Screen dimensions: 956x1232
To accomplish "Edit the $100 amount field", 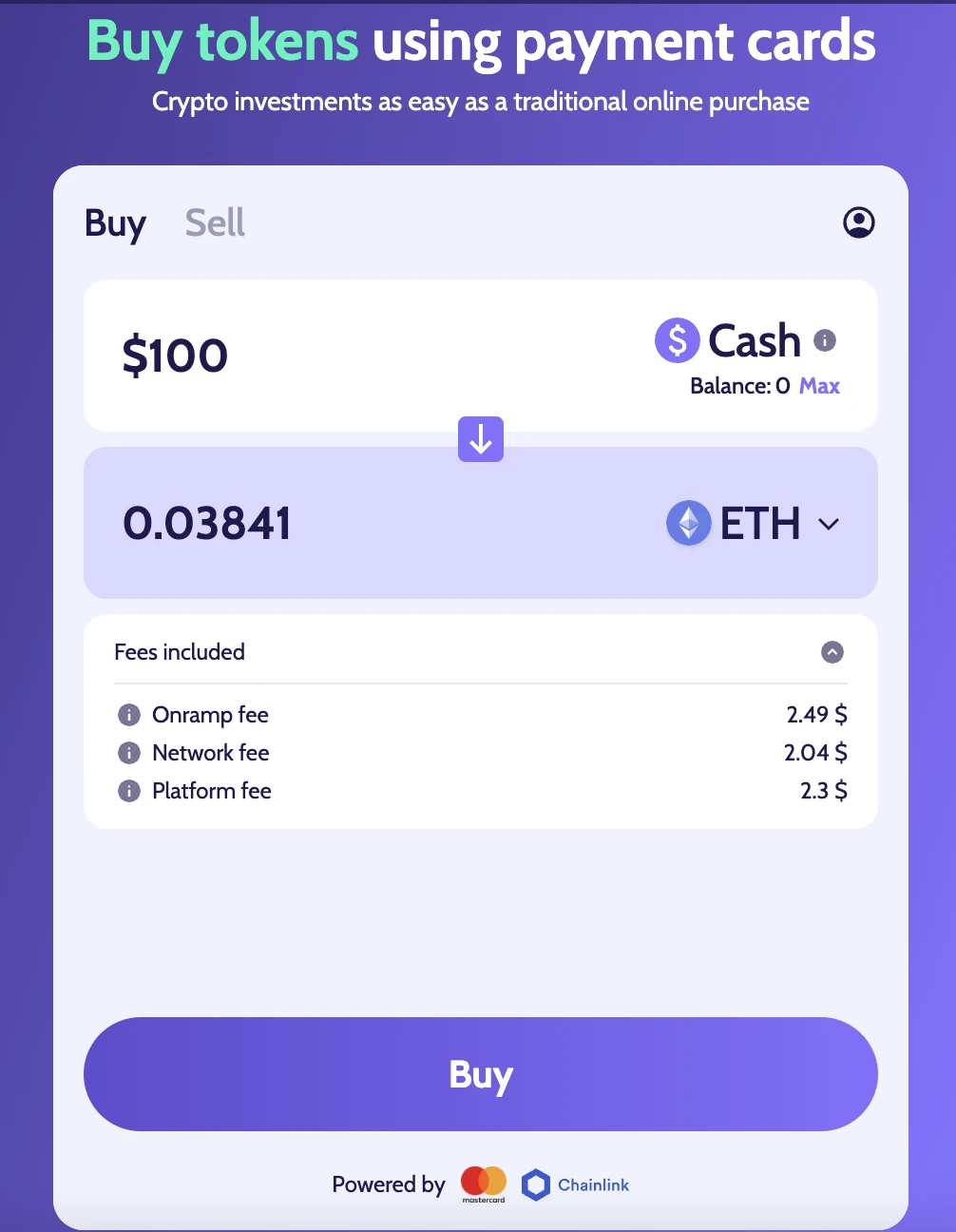I will pos(176,356).
